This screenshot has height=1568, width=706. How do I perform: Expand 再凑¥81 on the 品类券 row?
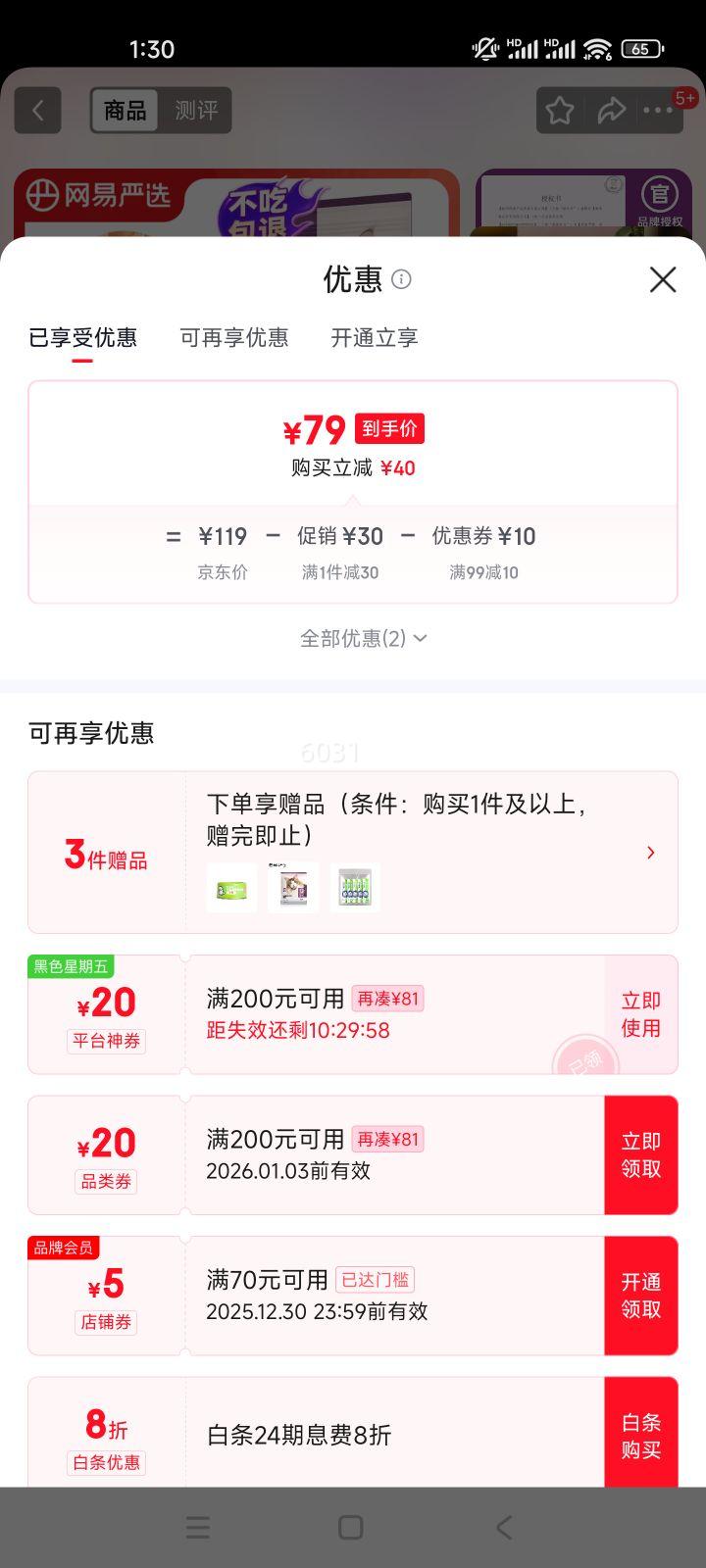pyautogui.click(x=386, y=1138)
